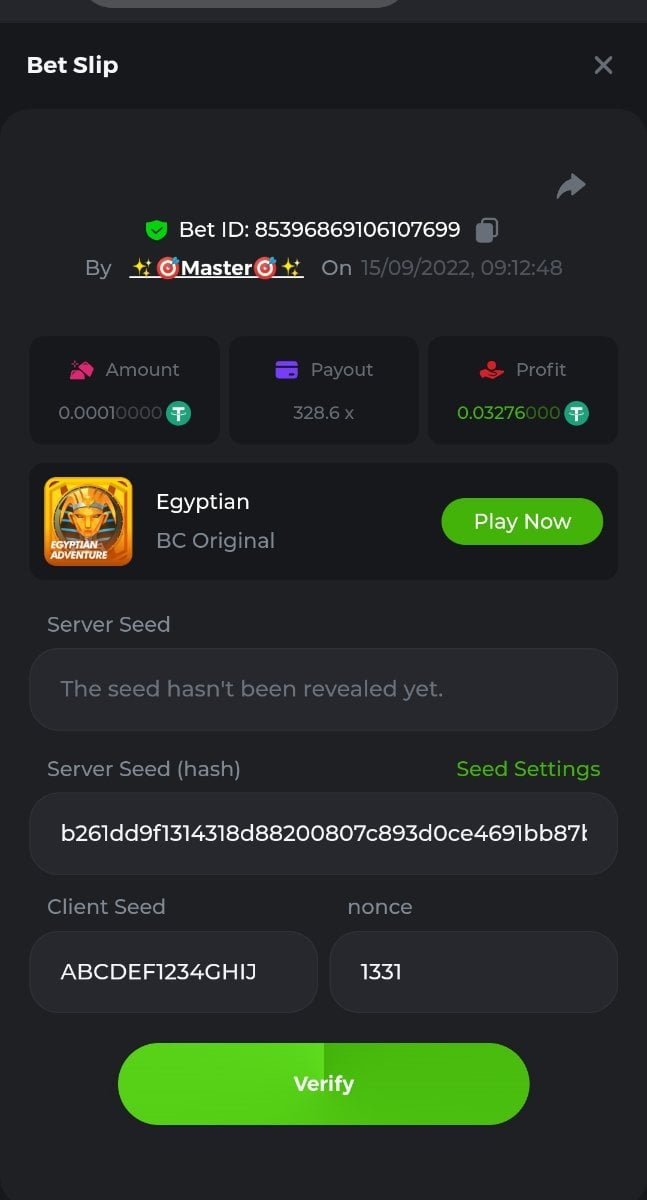The image size is (647, 1200).
Task: Share this bet slip
Action: pos(571,186)
